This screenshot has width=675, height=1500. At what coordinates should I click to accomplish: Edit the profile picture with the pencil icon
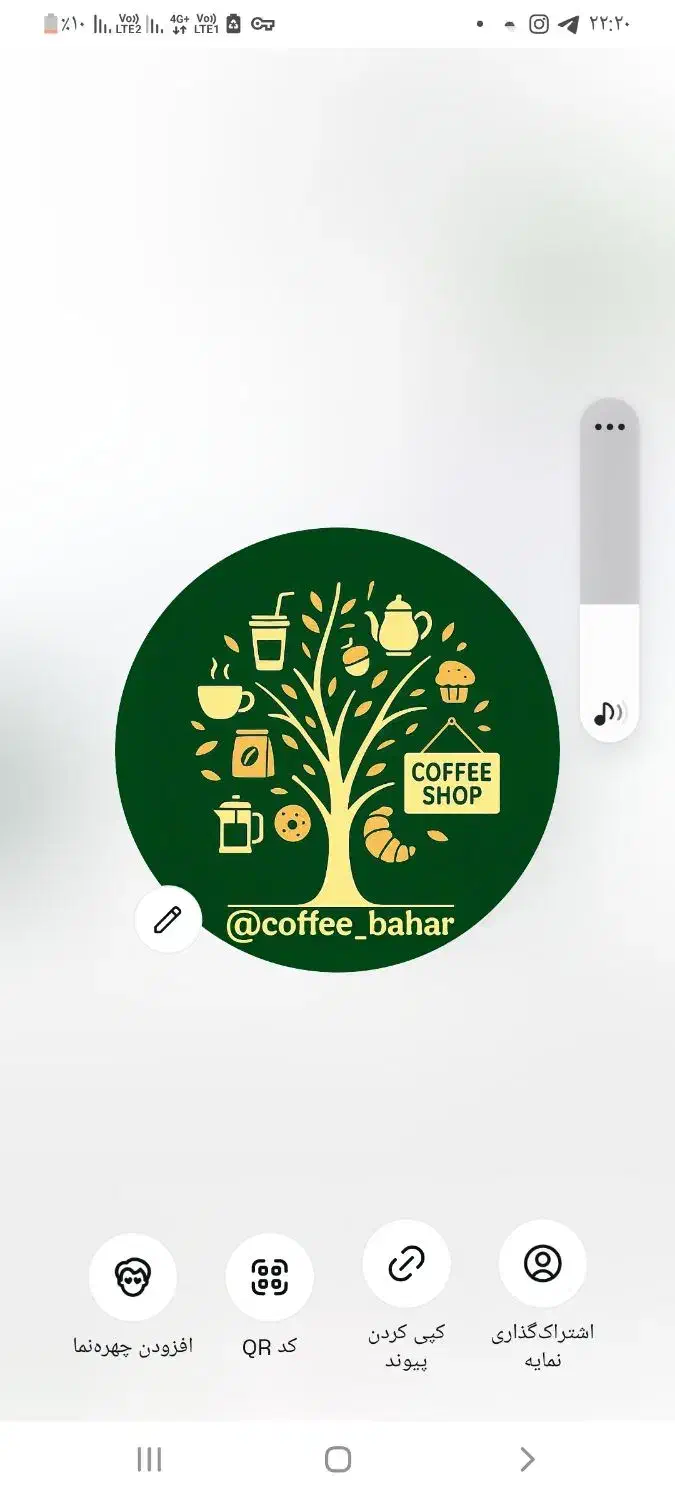pos(168,919)
